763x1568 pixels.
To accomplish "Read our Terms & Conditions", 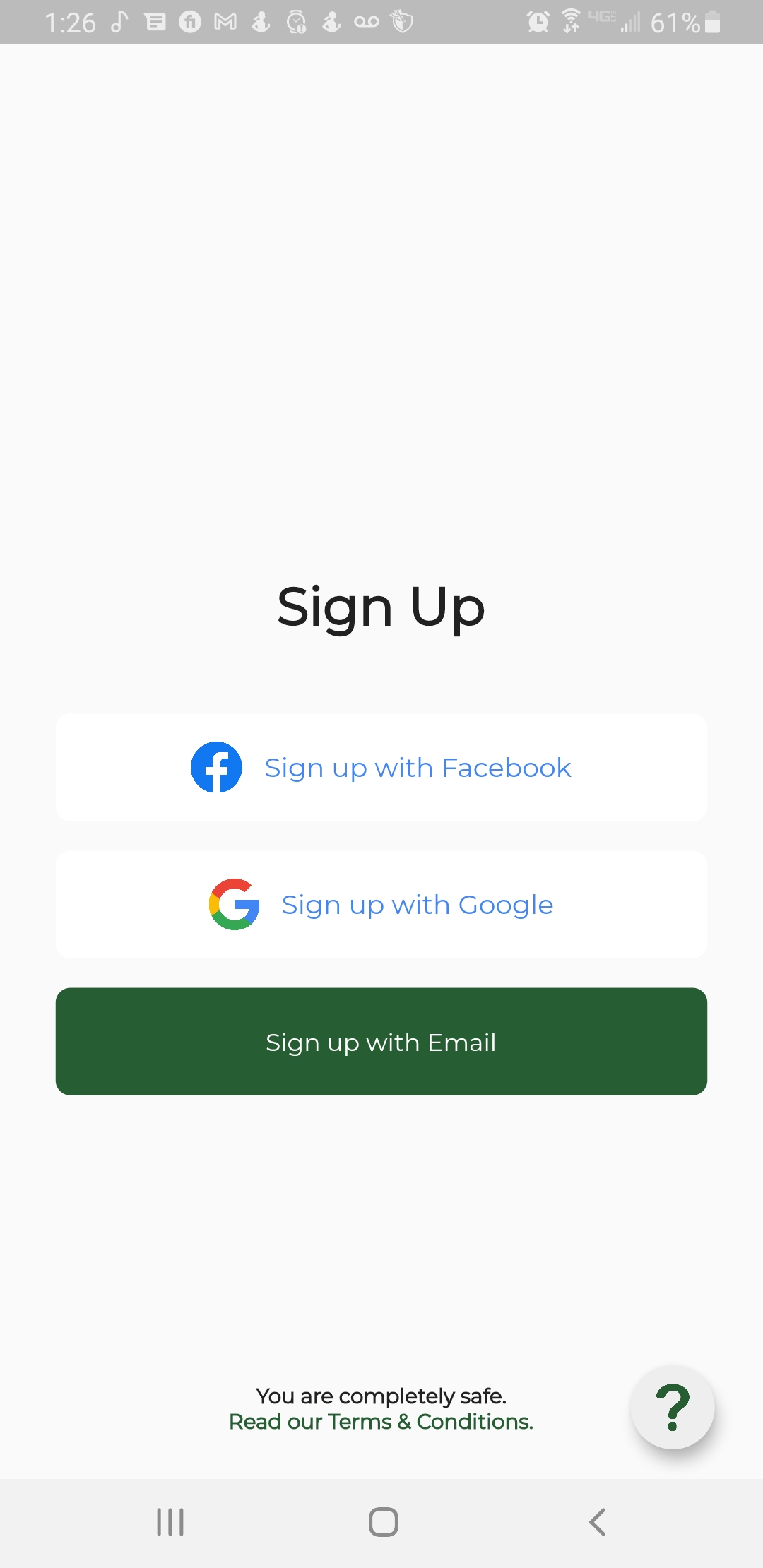I will (x=381, y=1422).
